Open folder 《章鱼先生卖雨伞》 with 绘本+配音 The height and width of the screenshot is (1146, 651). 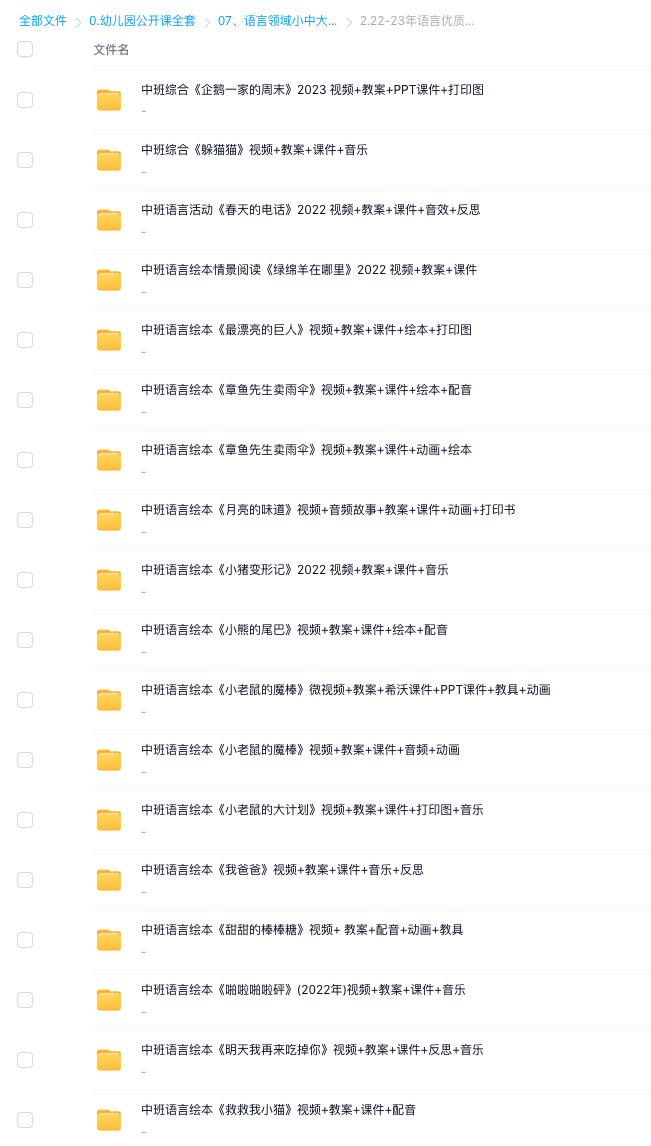tap(306, 390)
